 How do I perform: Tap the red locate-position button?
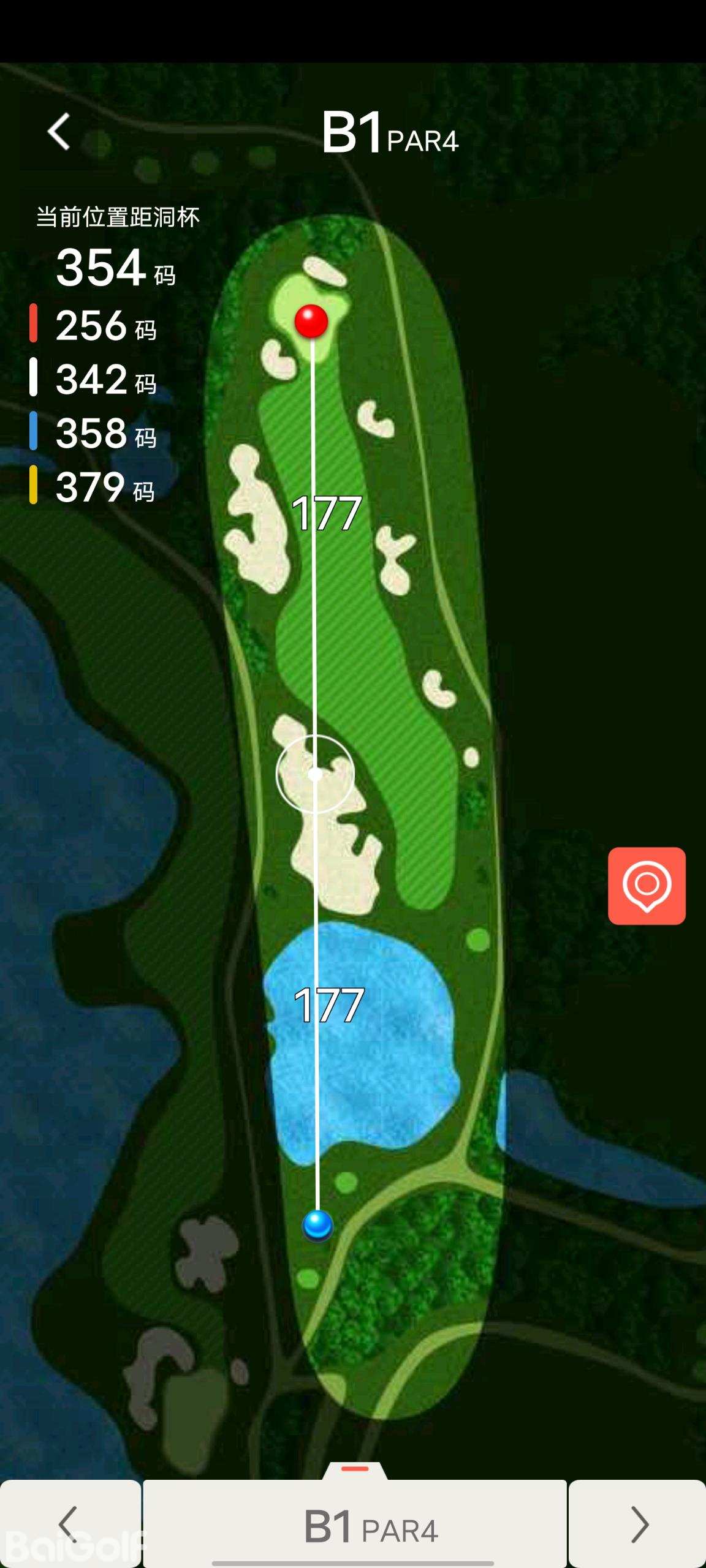(647, 886)
